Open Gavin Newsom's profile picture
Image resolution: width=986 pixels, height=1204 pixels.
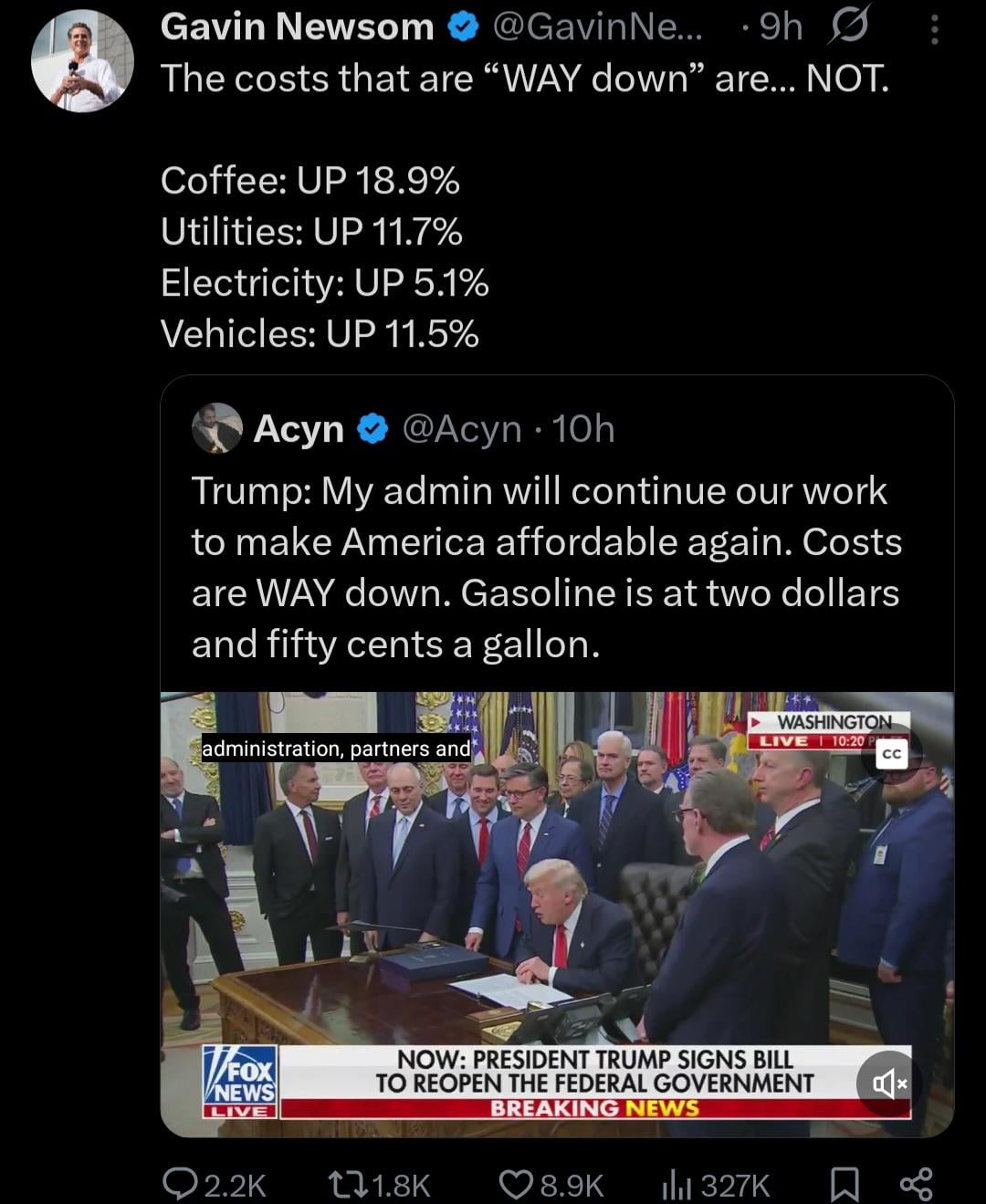(82, 61)
